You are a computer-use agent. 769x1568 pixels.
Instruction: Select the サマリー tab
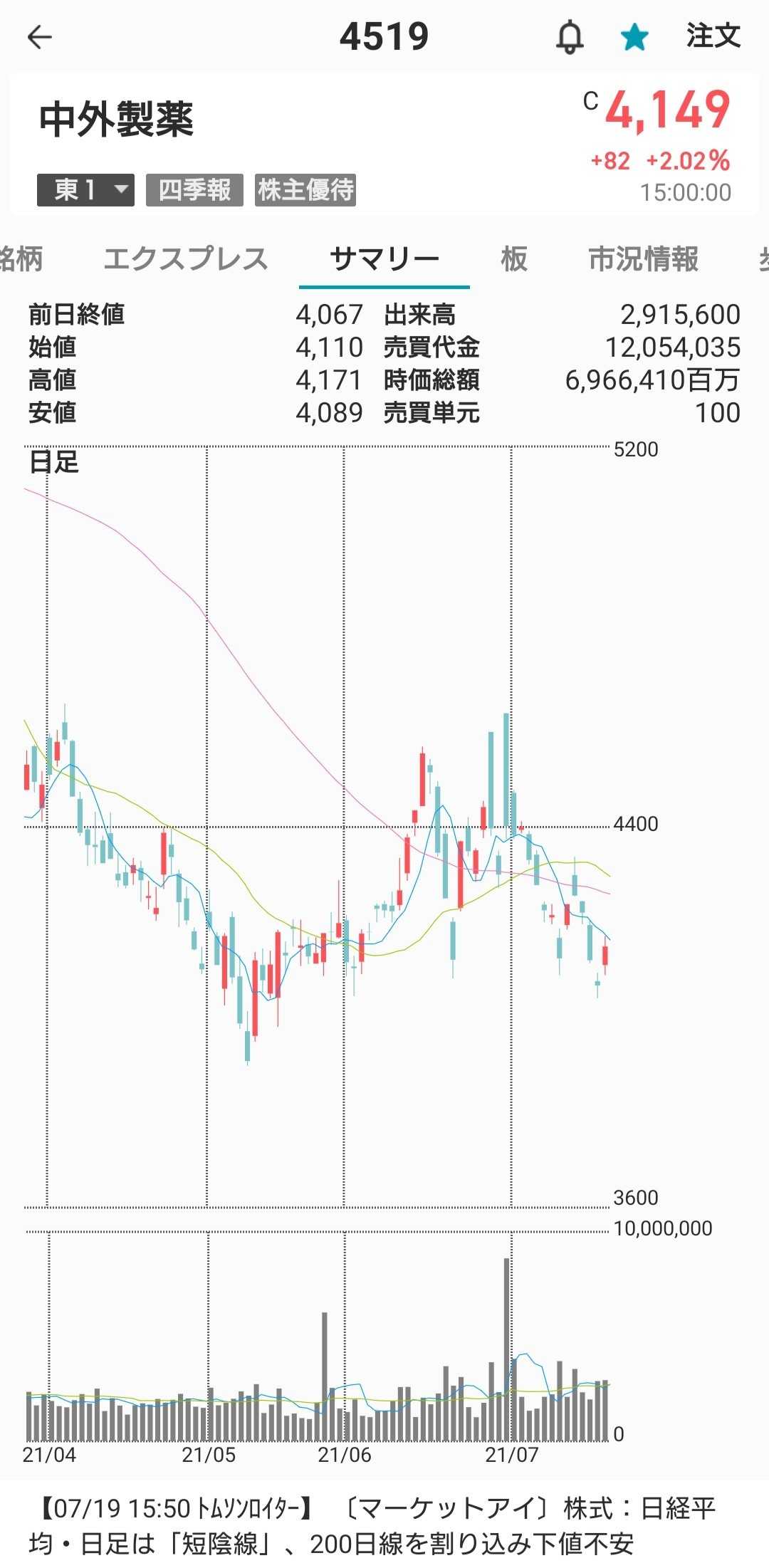coord(384,259)
